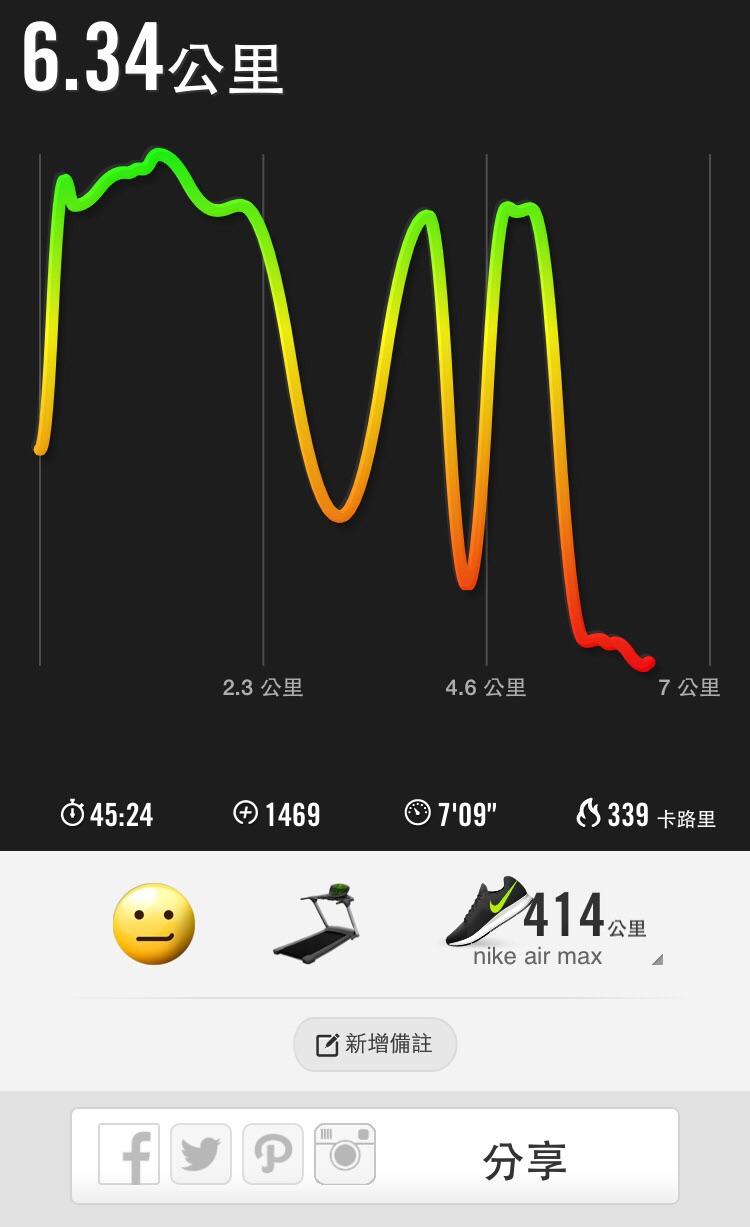Tap the 新增備註 add note button
Image resolution: width=750 pixels, height=1227 pixels.
pos(375,1045)
